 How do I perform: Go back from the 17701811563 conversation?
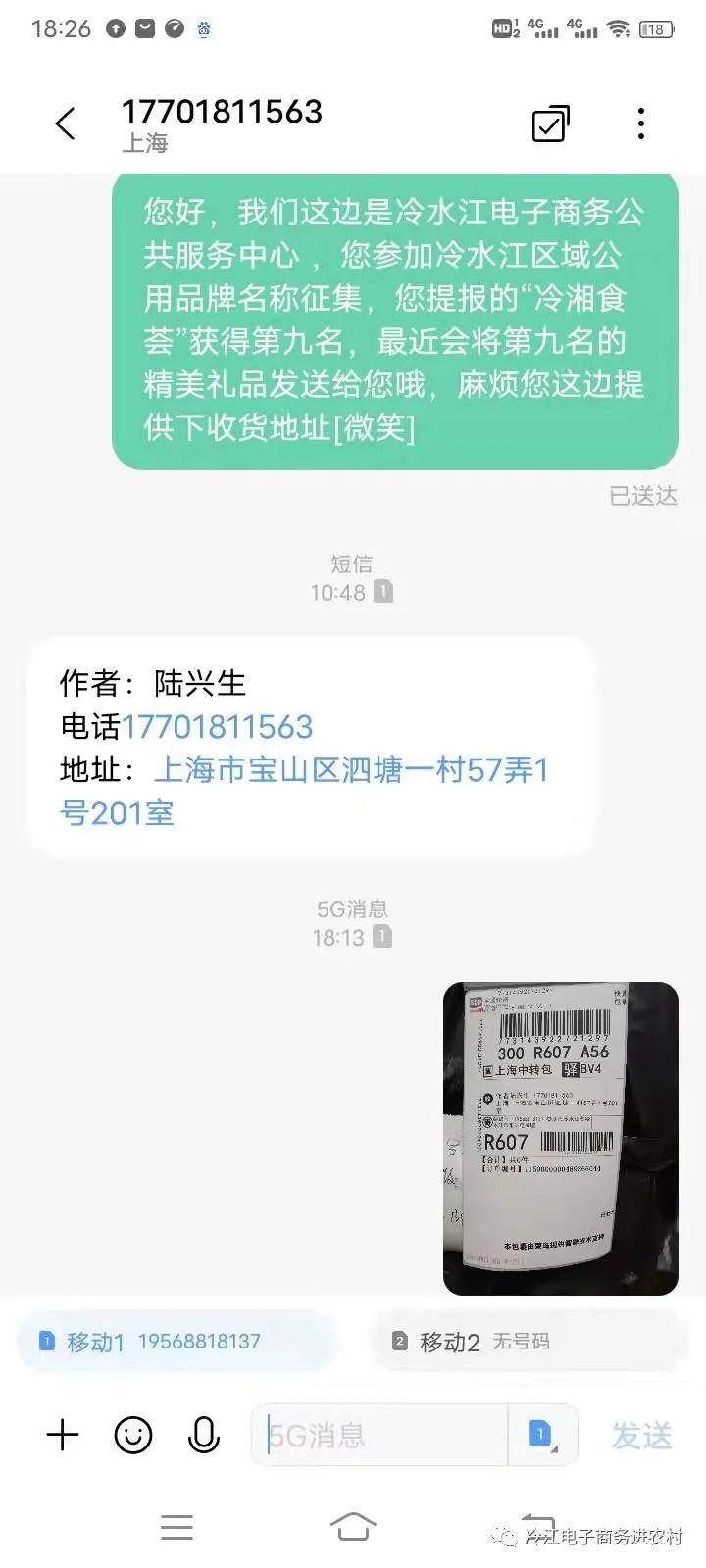point(66,124)
